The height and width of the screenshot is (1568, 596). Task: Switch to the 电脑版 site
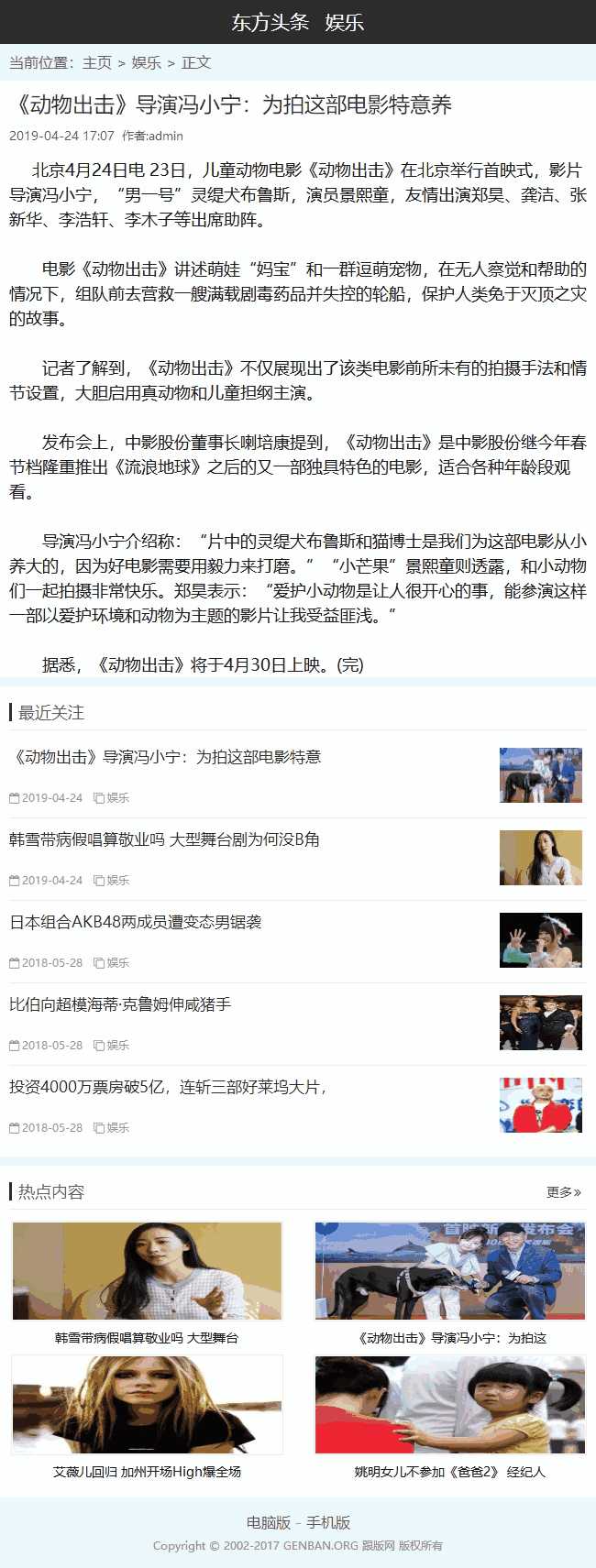(x=268, y=1522)
